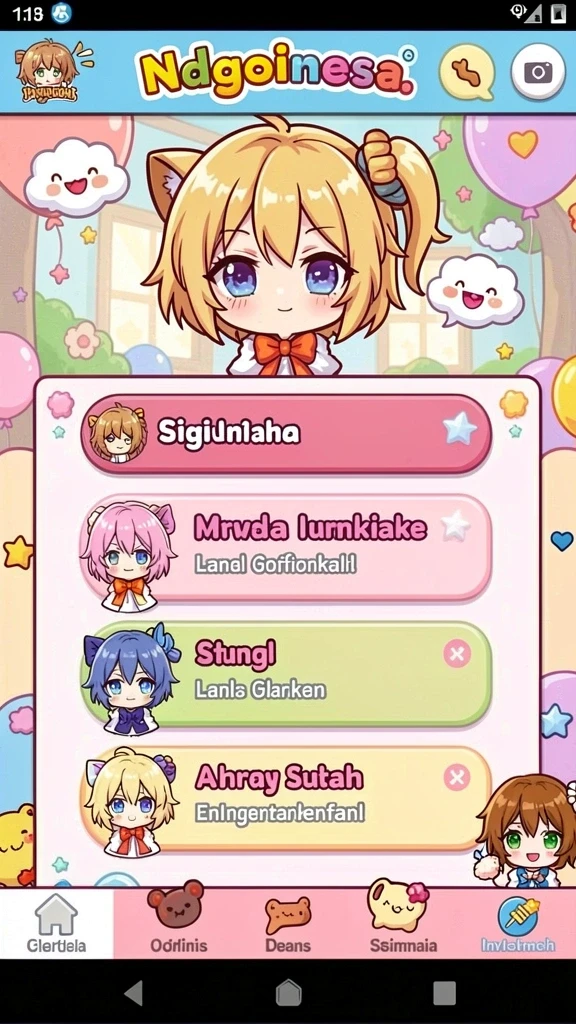Go back with the system back button

(133, 993)
